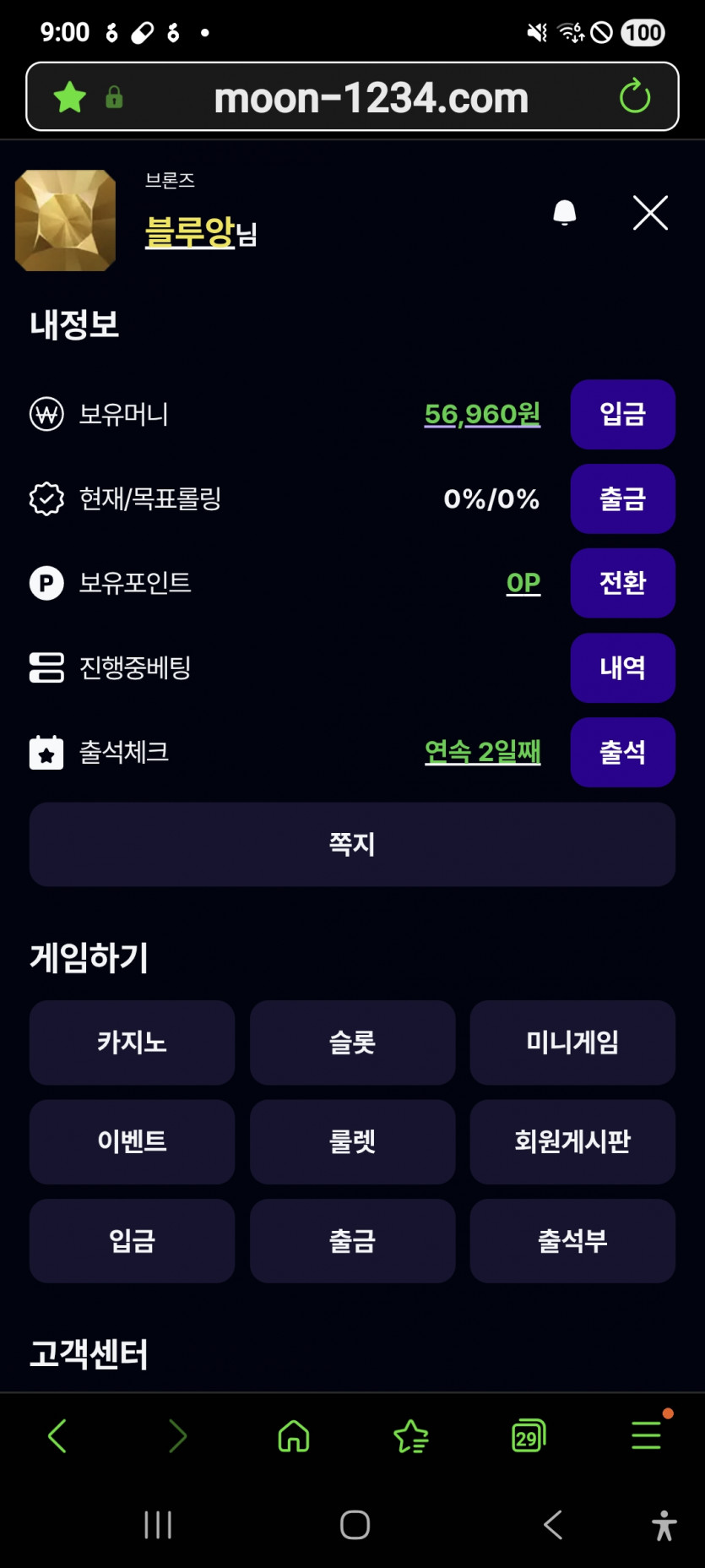Viewport: 705px width, 1568px height.
Task: Open bookmarks via the bottom star icon
Action: coord(410,1436)
